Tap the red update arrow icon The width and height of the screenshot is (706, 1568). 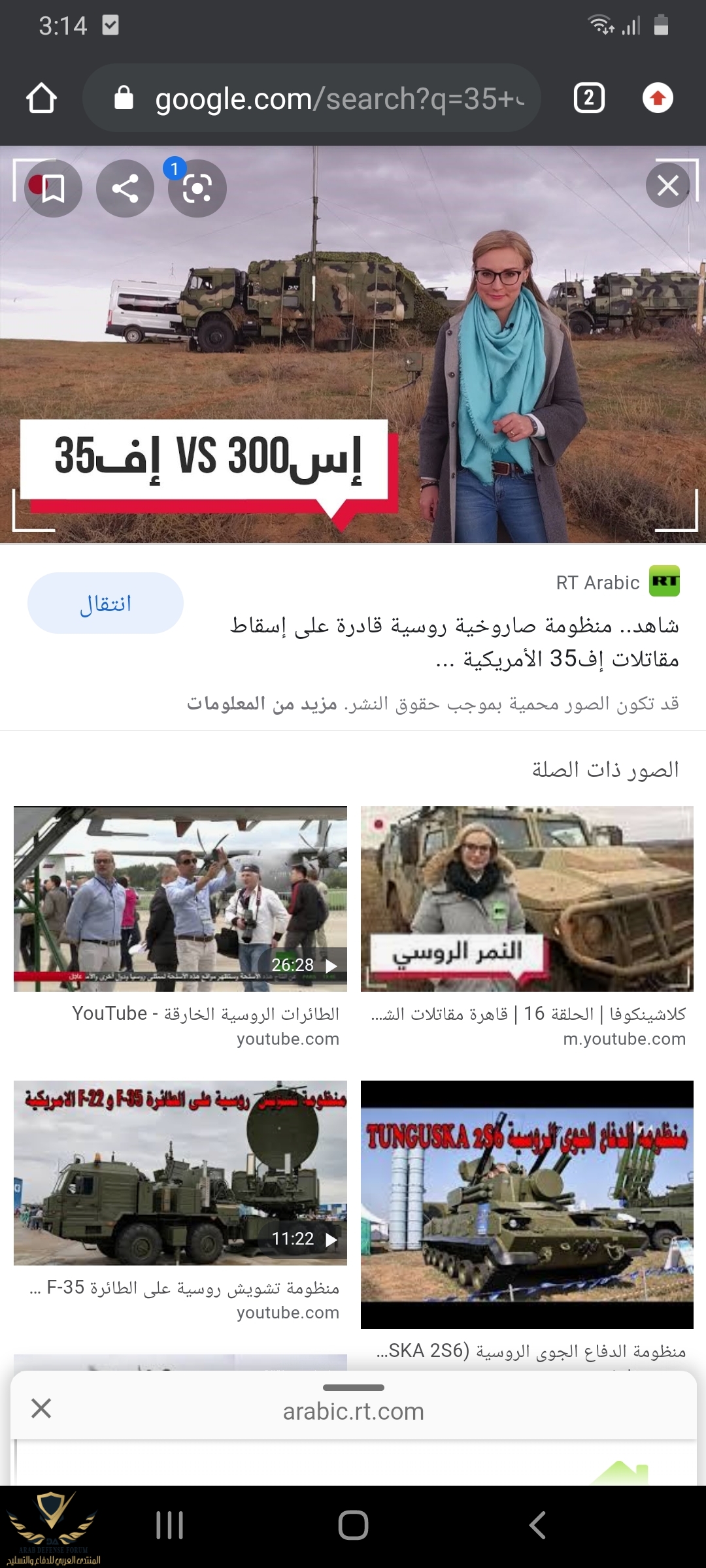[x=658, y=99]
